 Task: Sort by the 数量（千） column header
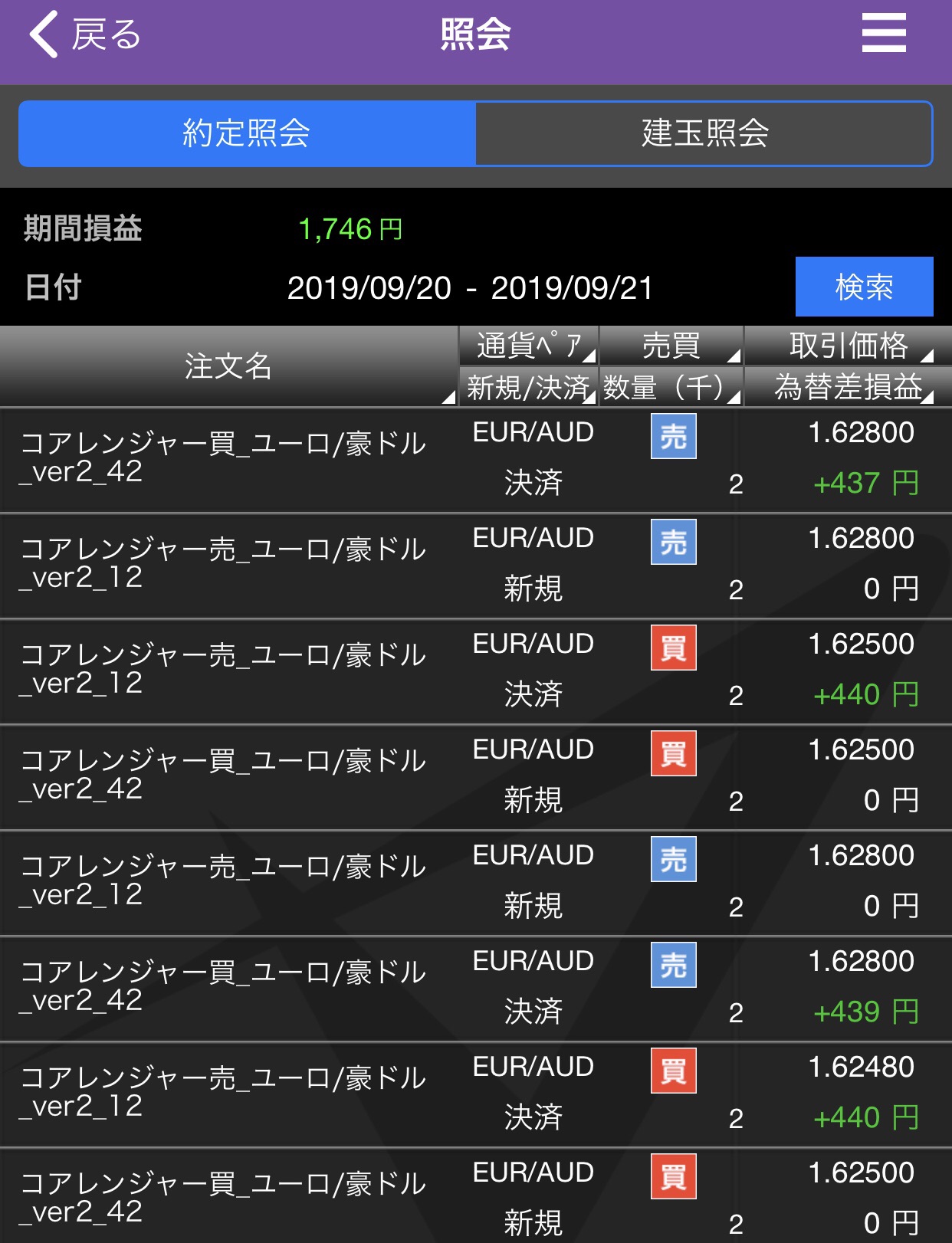click(x=671, y=387)
